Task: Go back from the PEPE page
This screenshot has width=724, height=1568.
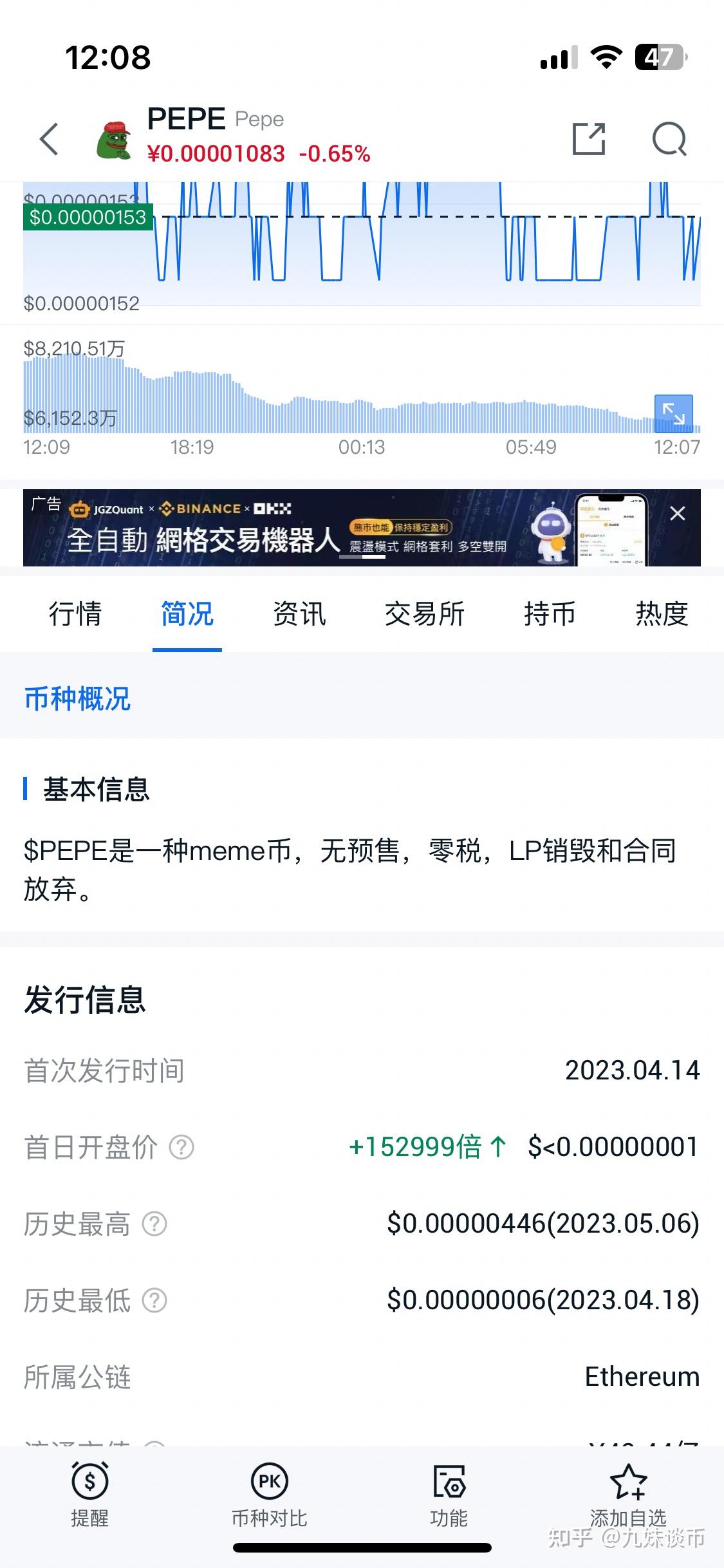Action: pos(49,138)
